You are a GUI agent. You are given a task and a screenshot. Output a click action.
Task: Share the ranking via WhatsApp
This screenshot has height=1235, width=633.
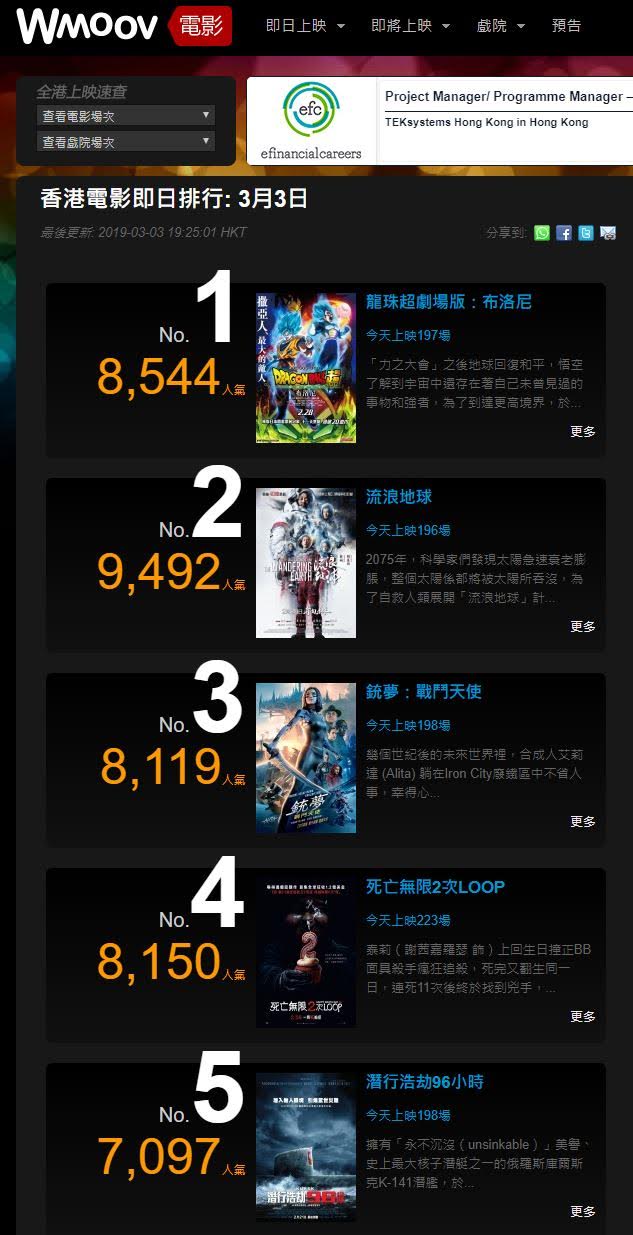[x=542, y=233]
